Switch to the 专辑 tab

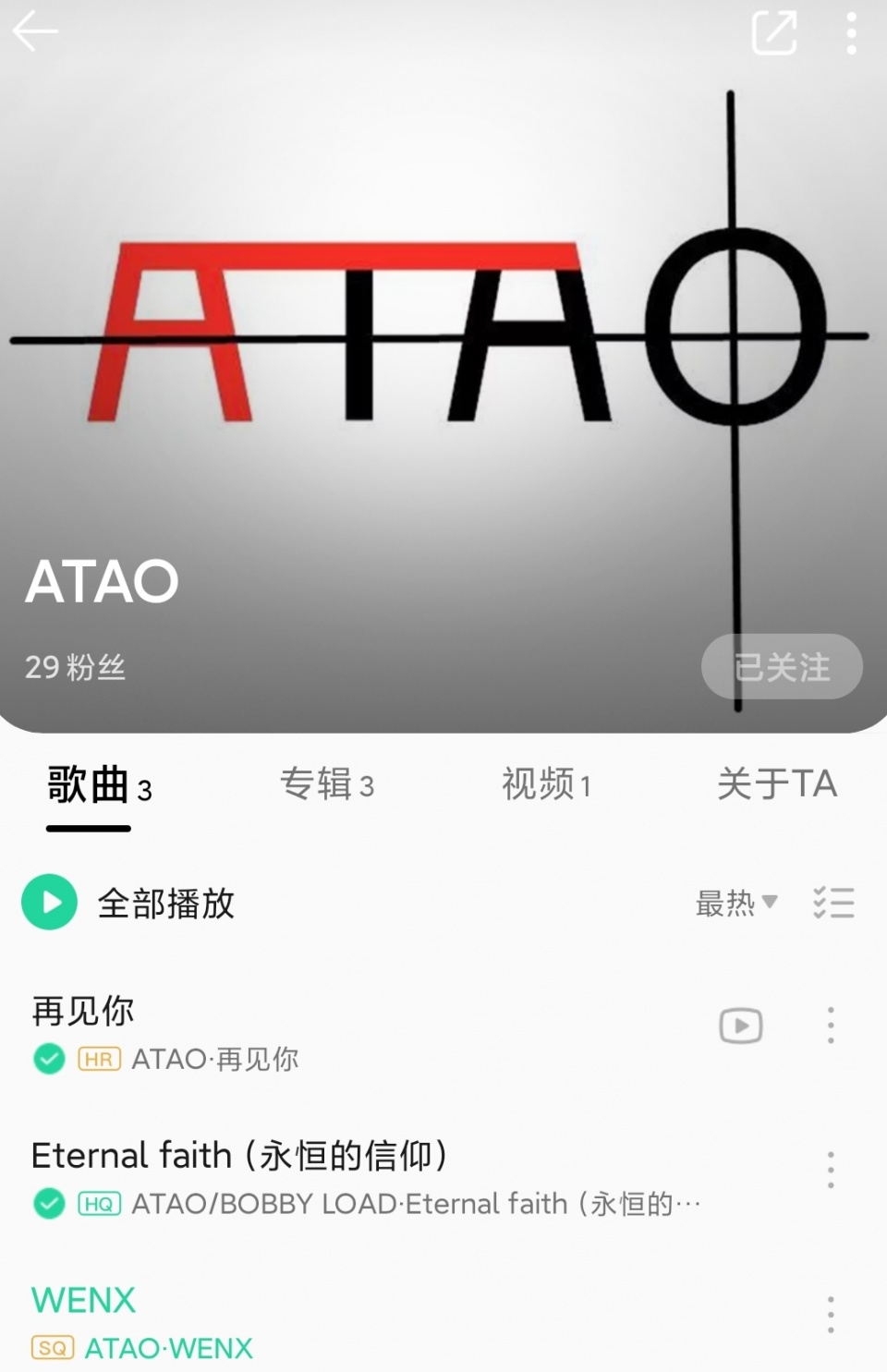328,783
